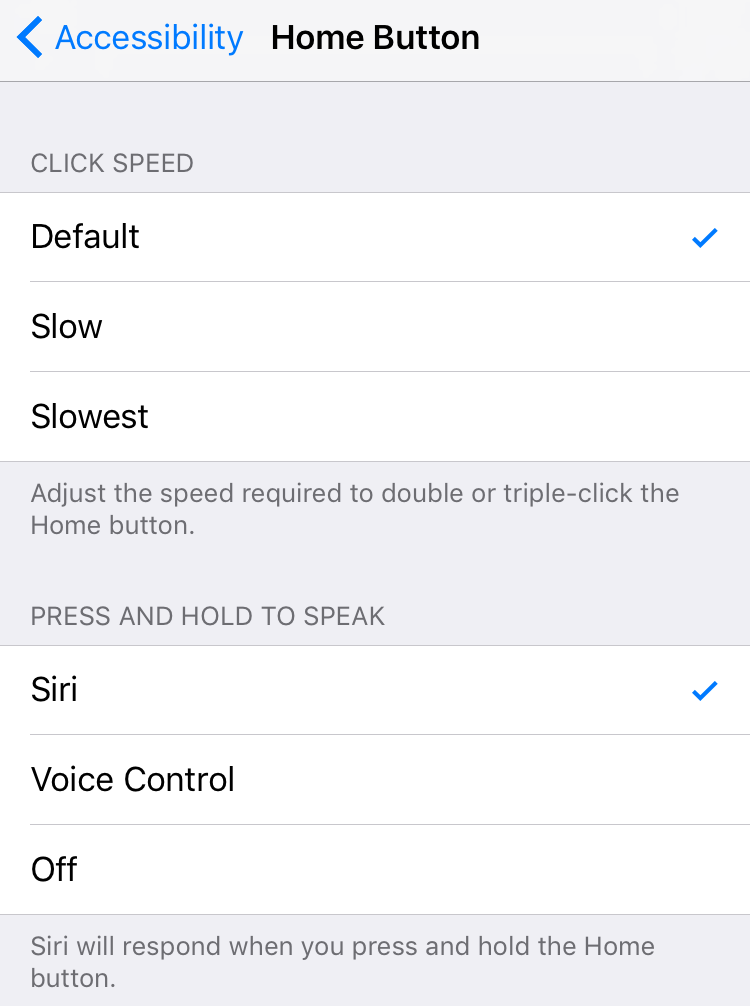Choose the Slowest click speed
The height and width of the screenshot is (1006, 750).
(375, 417)
